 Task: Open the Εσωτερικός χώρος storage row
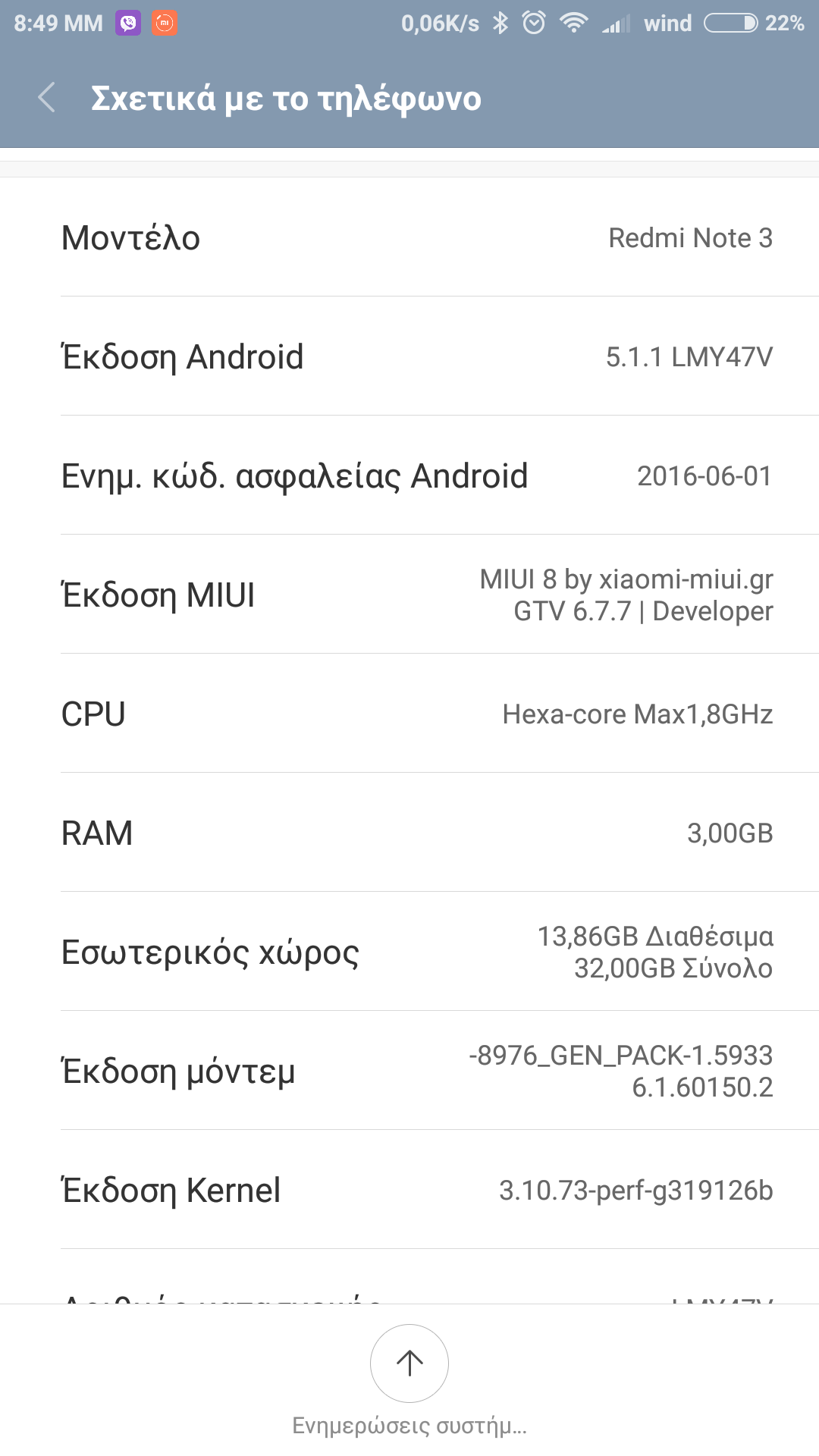pyautogui.click(x=409, y=952)
